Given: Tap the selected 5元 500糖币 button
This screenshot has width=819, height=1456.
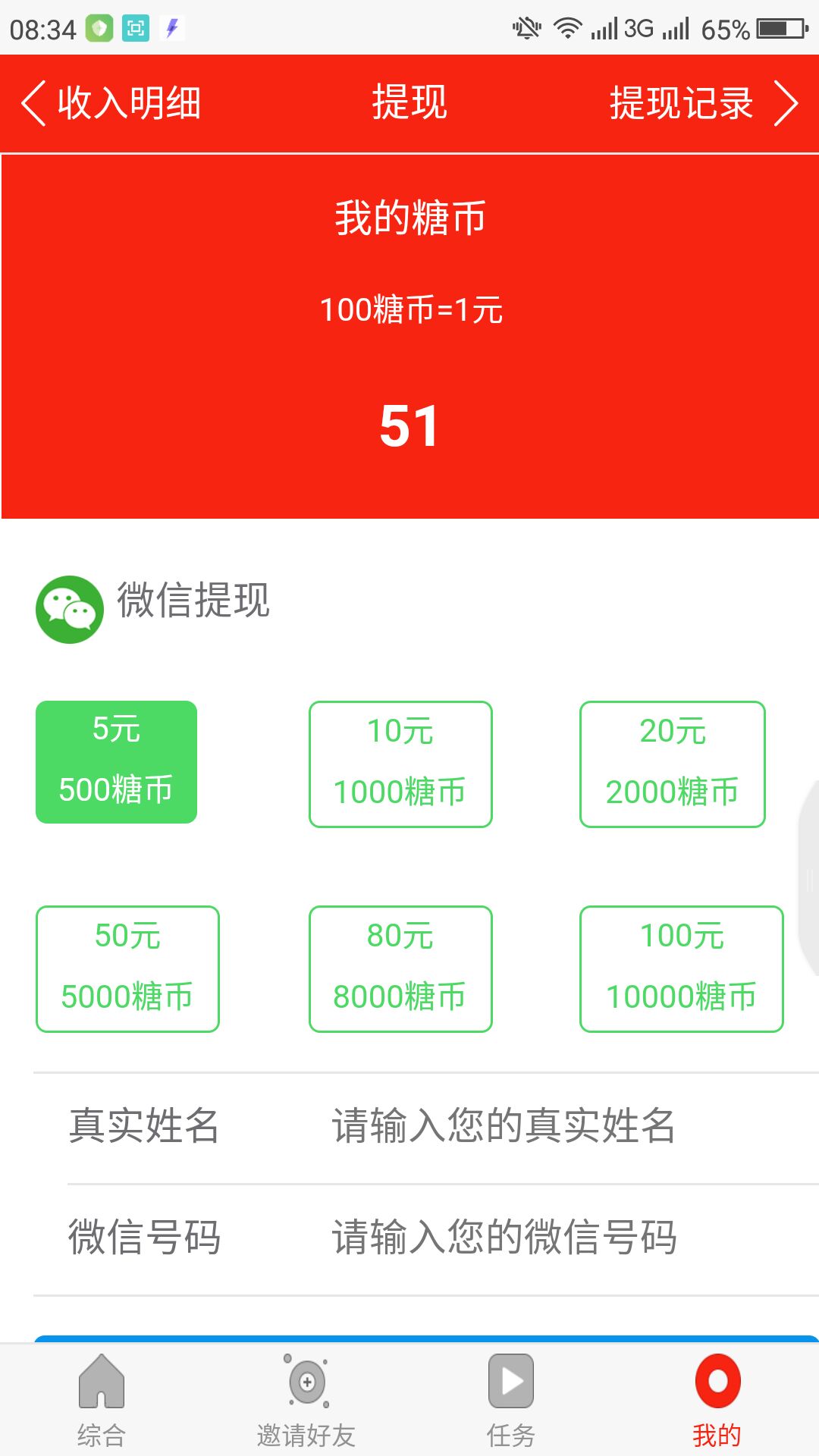Looking at the screenshot, I should (x=116, y=762).
